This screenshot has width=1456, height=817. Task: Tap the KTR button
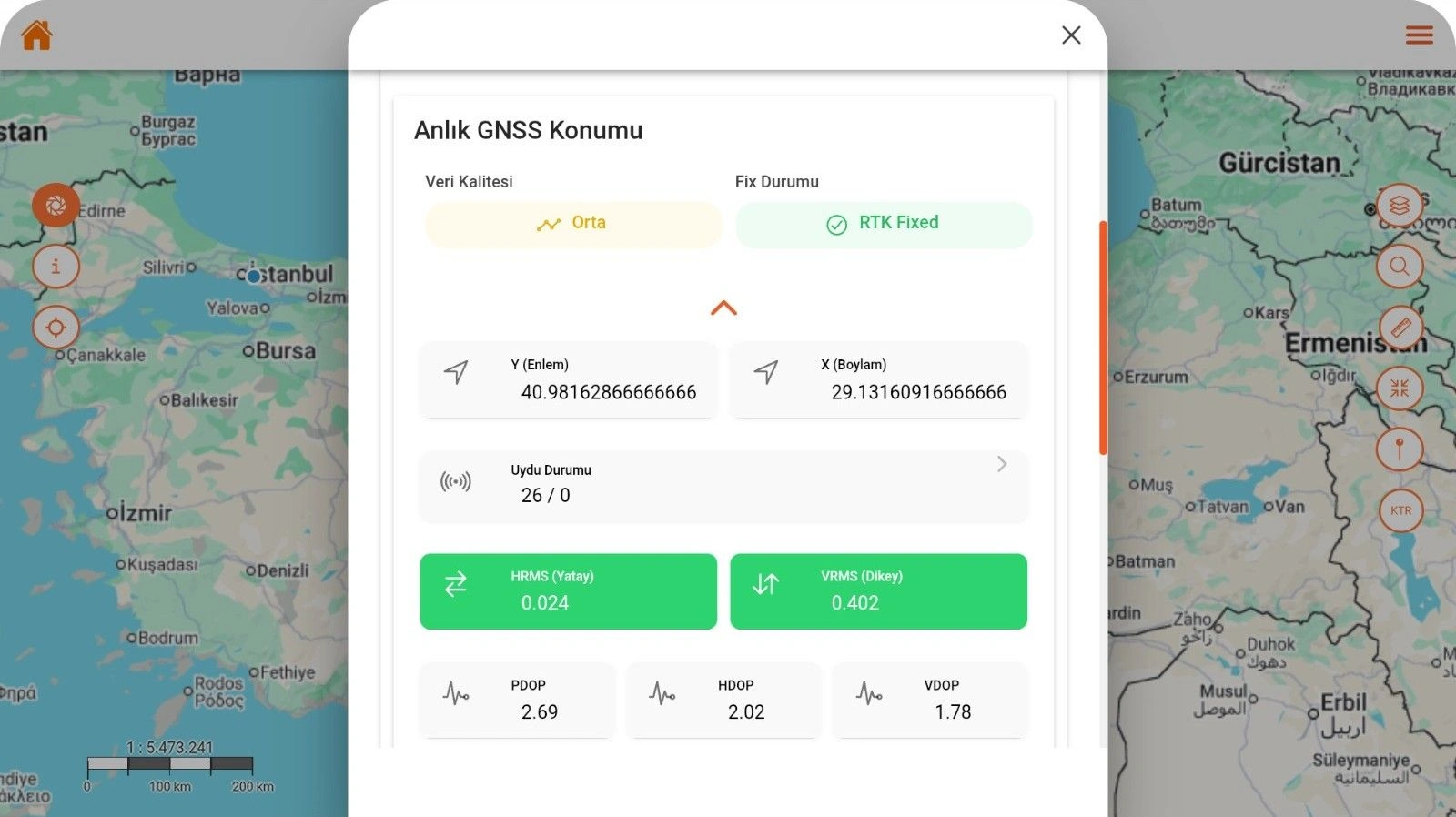(x=1400, y=510)
